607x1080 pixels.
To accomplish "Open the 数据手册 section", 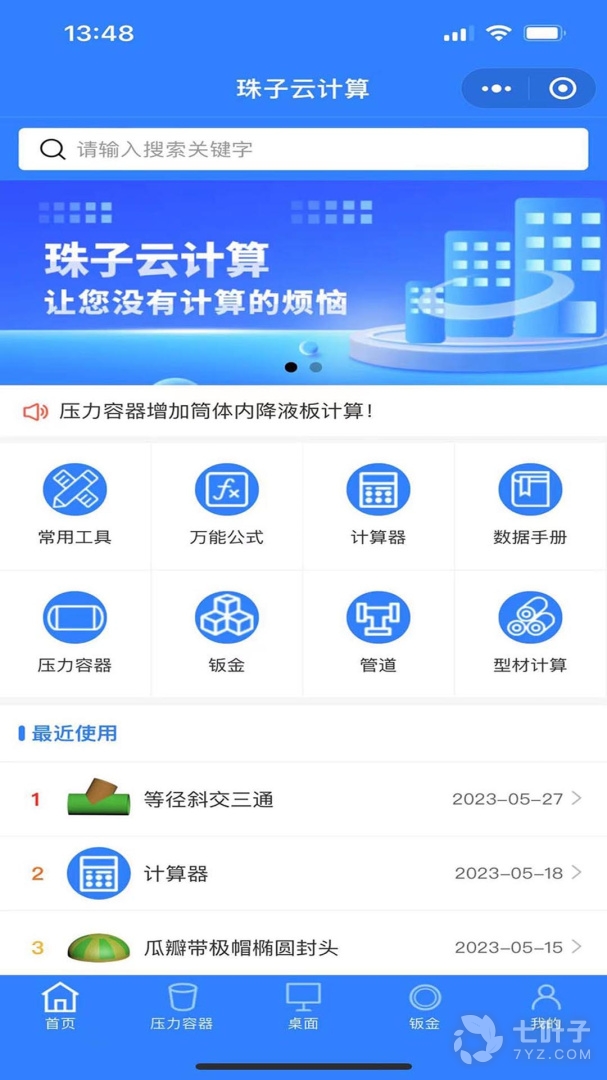I will [530, 505].
